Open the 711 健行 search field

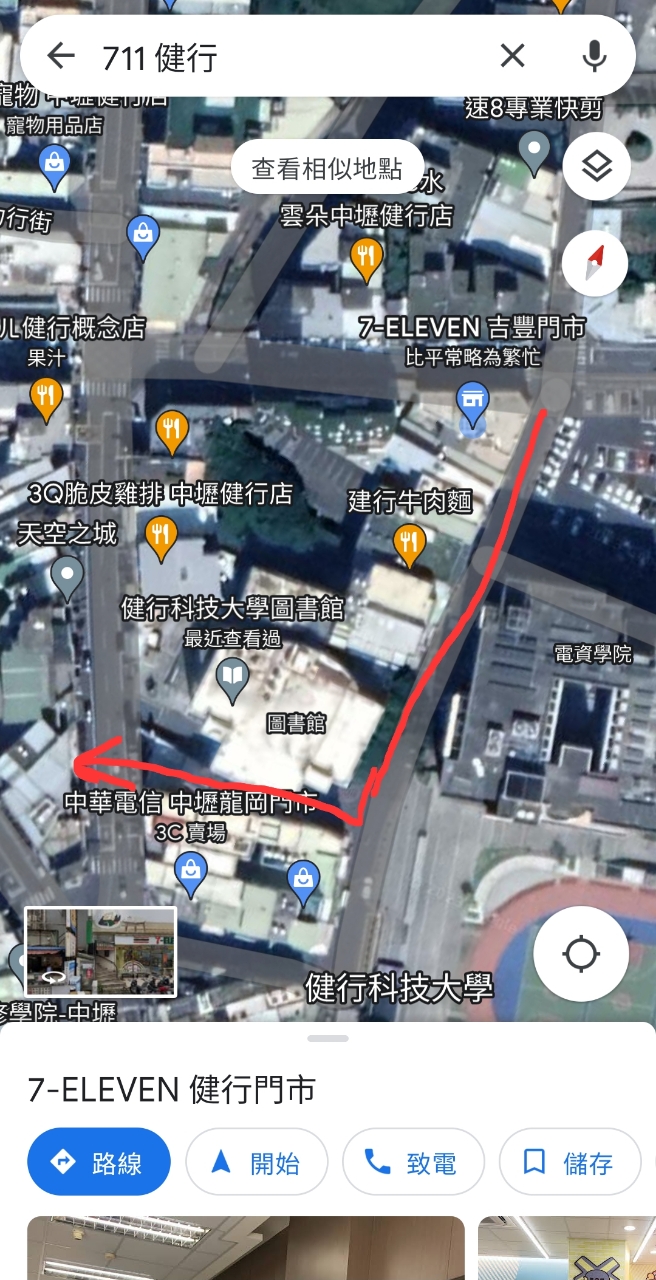pos(290,57)
